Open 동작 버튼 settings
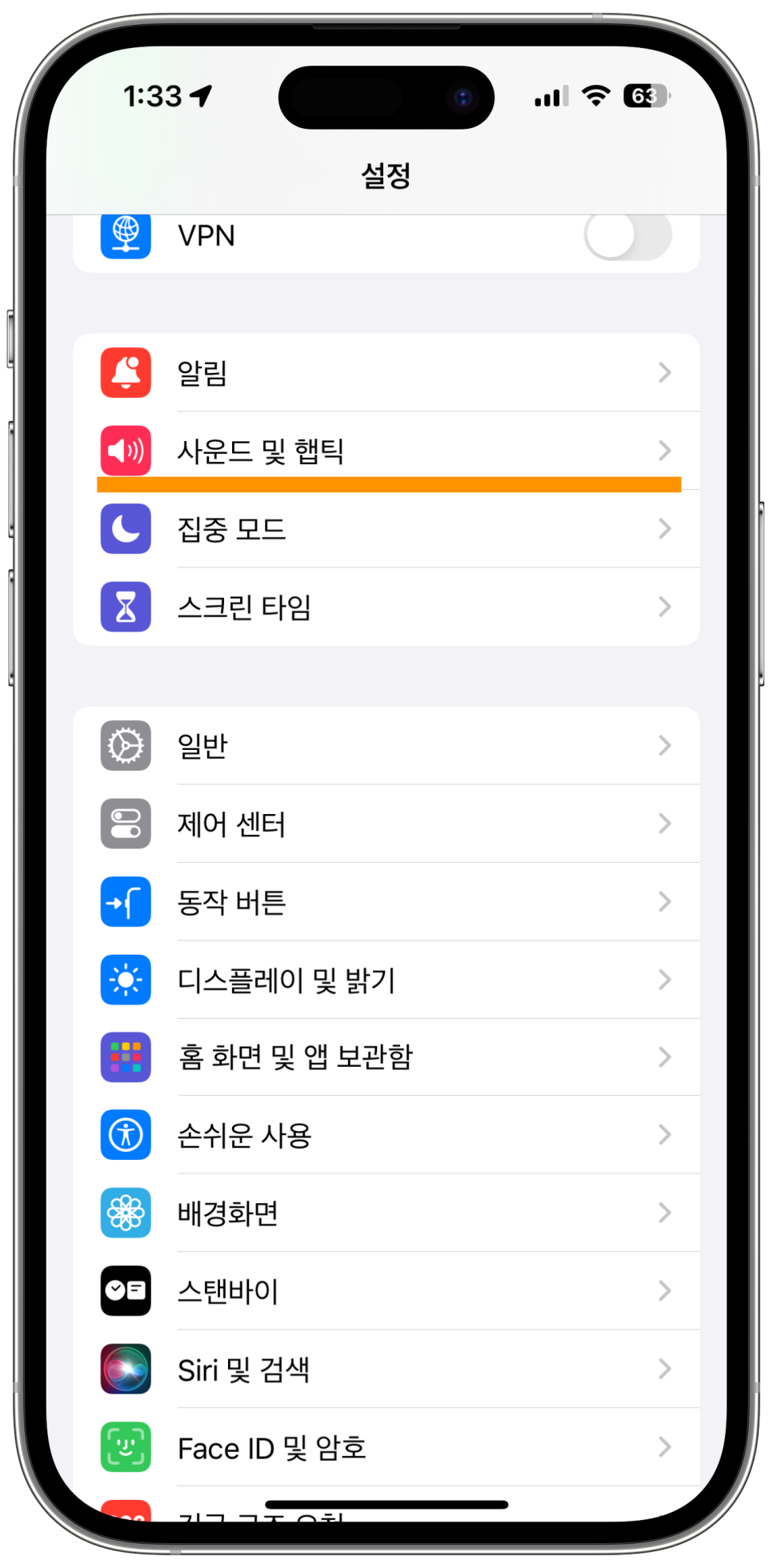Image resolution: width=773 pixels, height=1568 pixels. click(x=386, y=902)
